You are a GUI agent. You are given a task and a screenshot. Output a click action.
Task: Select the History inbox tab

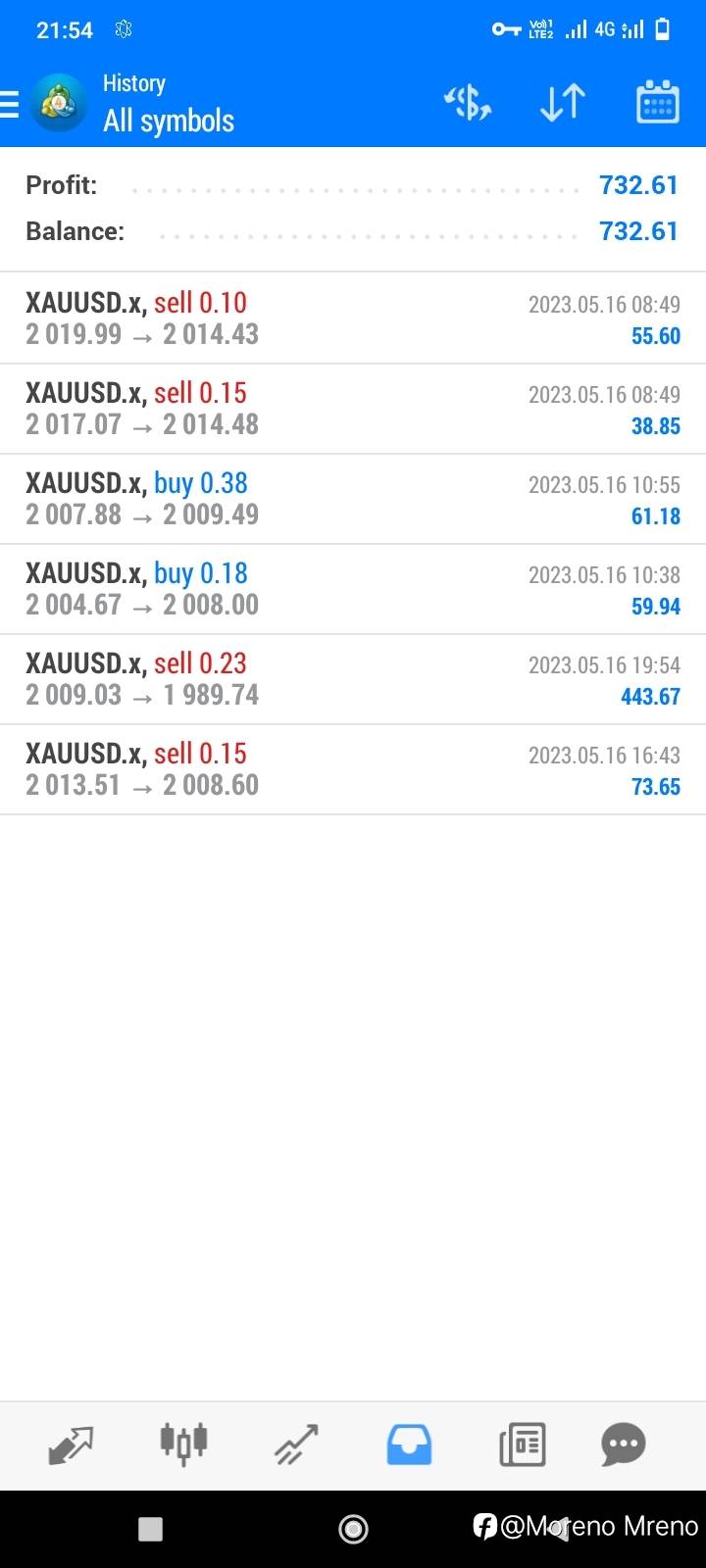[409, 1445]
